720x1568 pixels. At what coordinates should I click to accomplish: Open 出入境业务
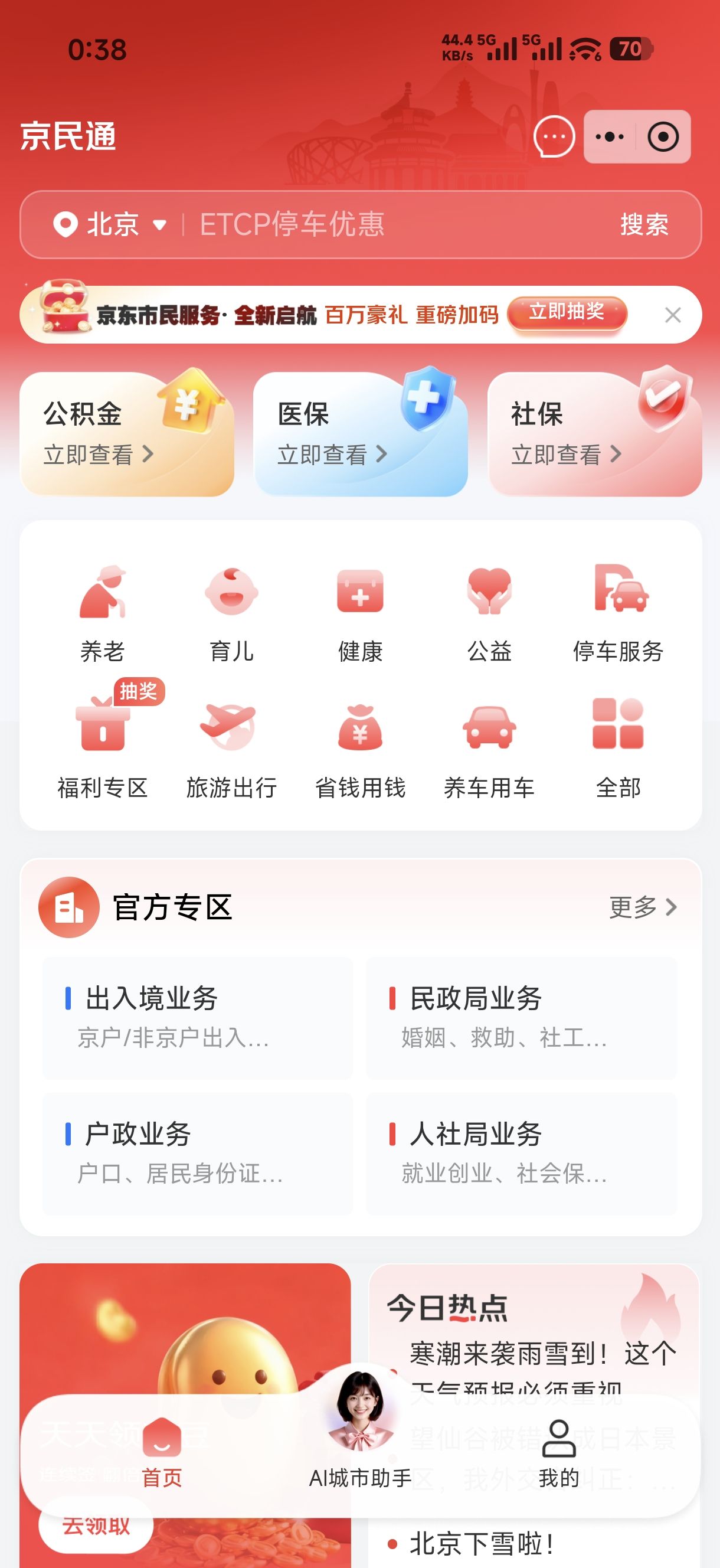point(197,1017)
